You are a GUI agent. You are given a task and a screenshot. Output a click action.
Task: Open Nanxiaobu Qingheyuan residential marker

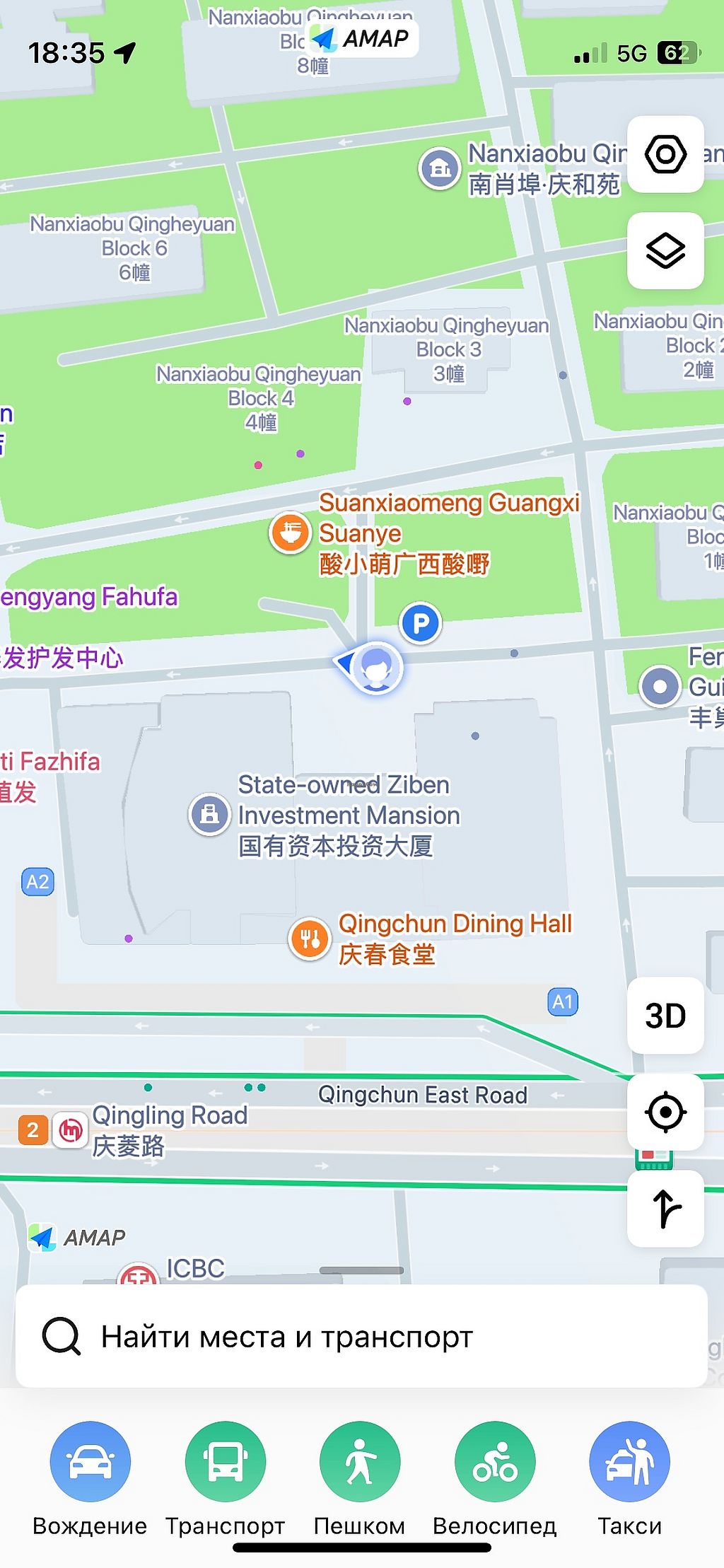pyautogui.click(x=440, y=168)
